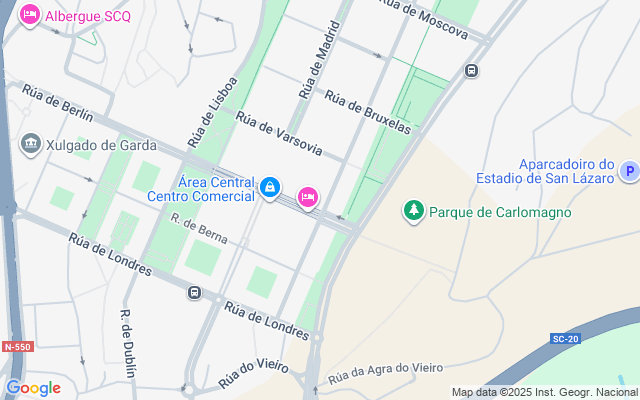
Task: Tap the Área Central Centro Comercial pin
Action: coord(270,187)
